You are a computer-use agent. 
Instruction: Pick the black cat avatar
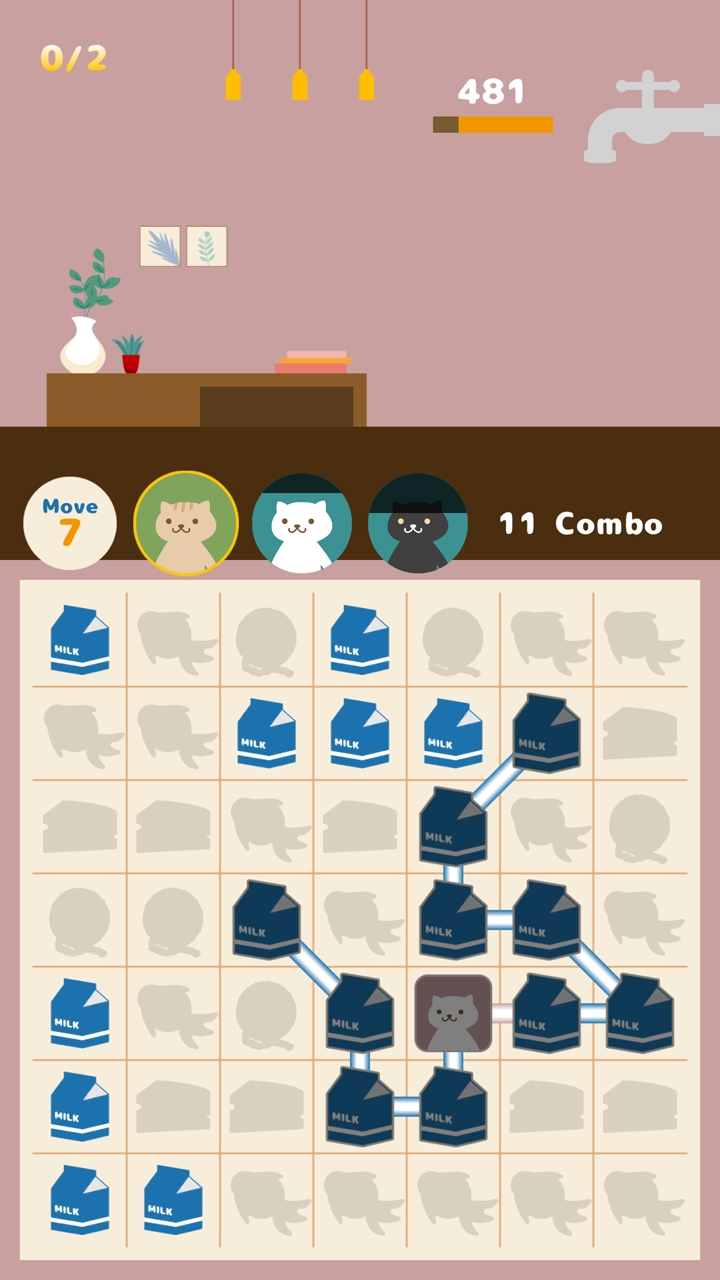point(418,523)
